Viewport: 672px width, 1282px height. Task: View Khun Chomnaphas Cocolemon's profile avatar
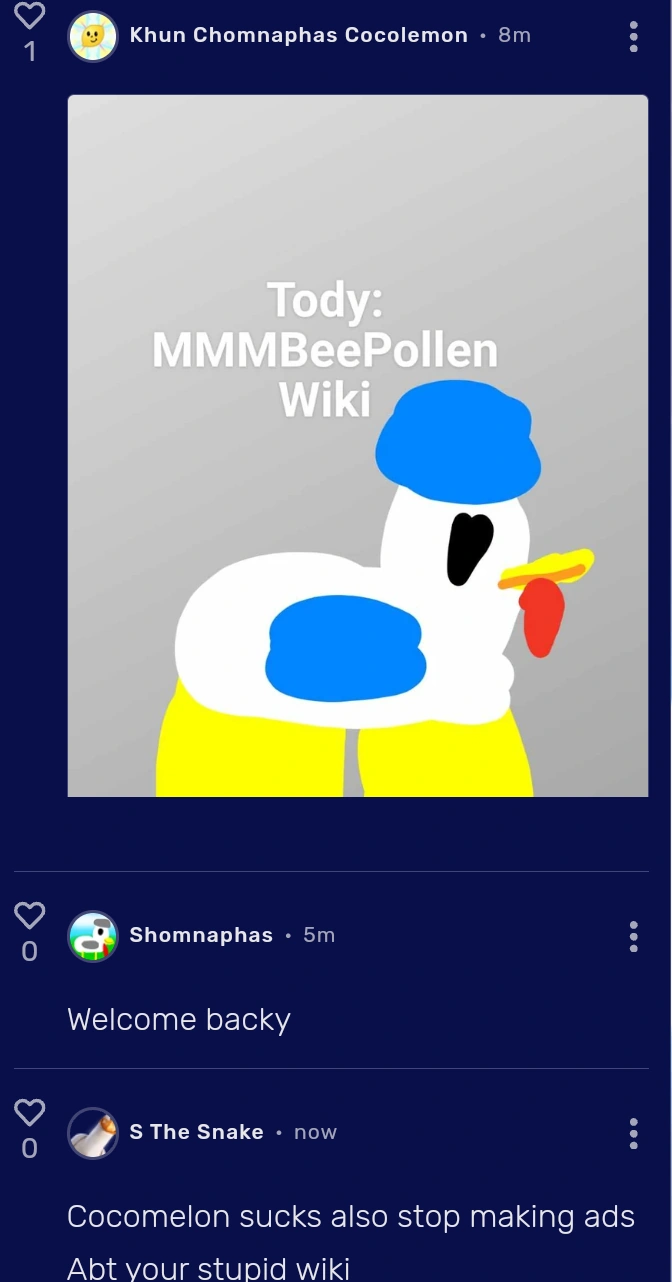tap(93, 37)
